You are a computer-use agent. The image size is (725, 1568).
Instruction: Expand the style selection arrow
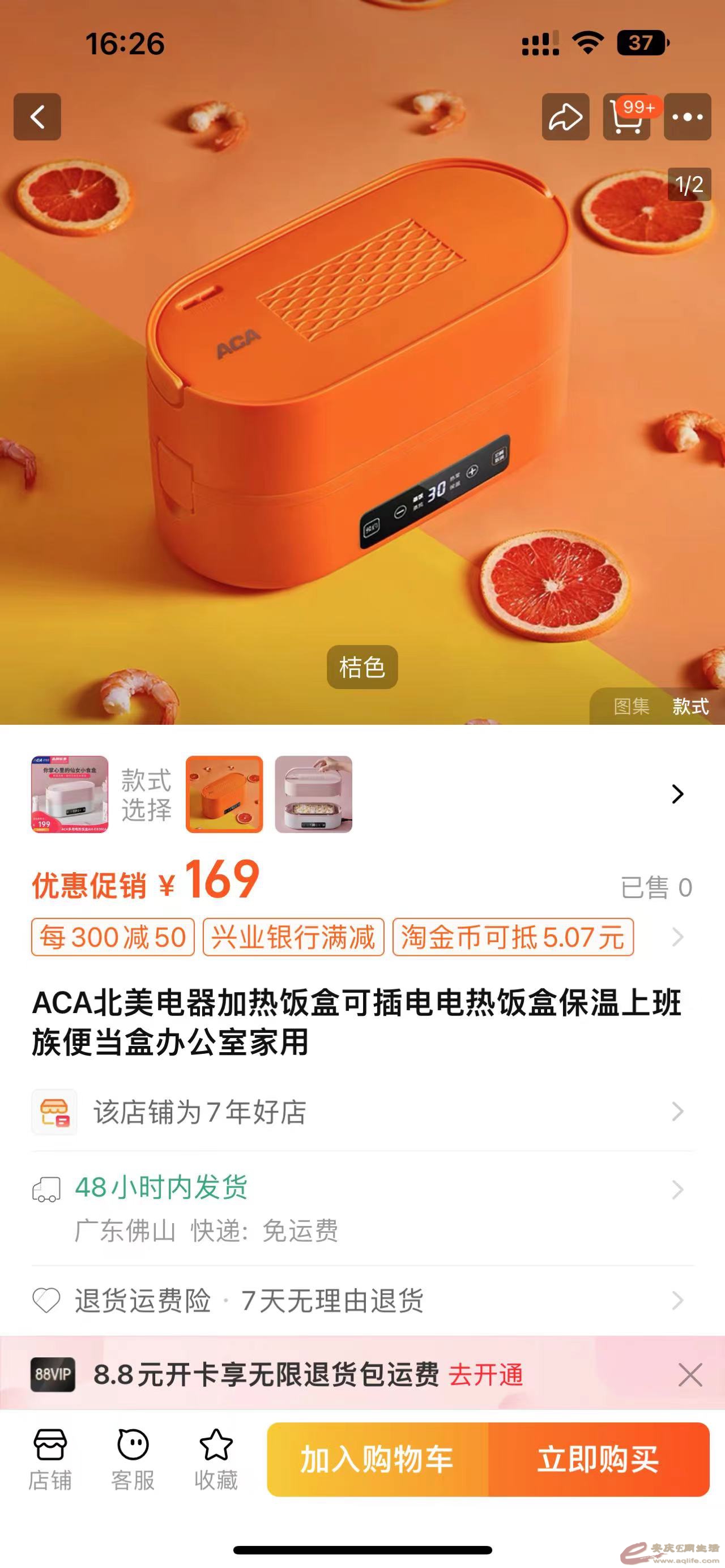[x=677, y=794]
